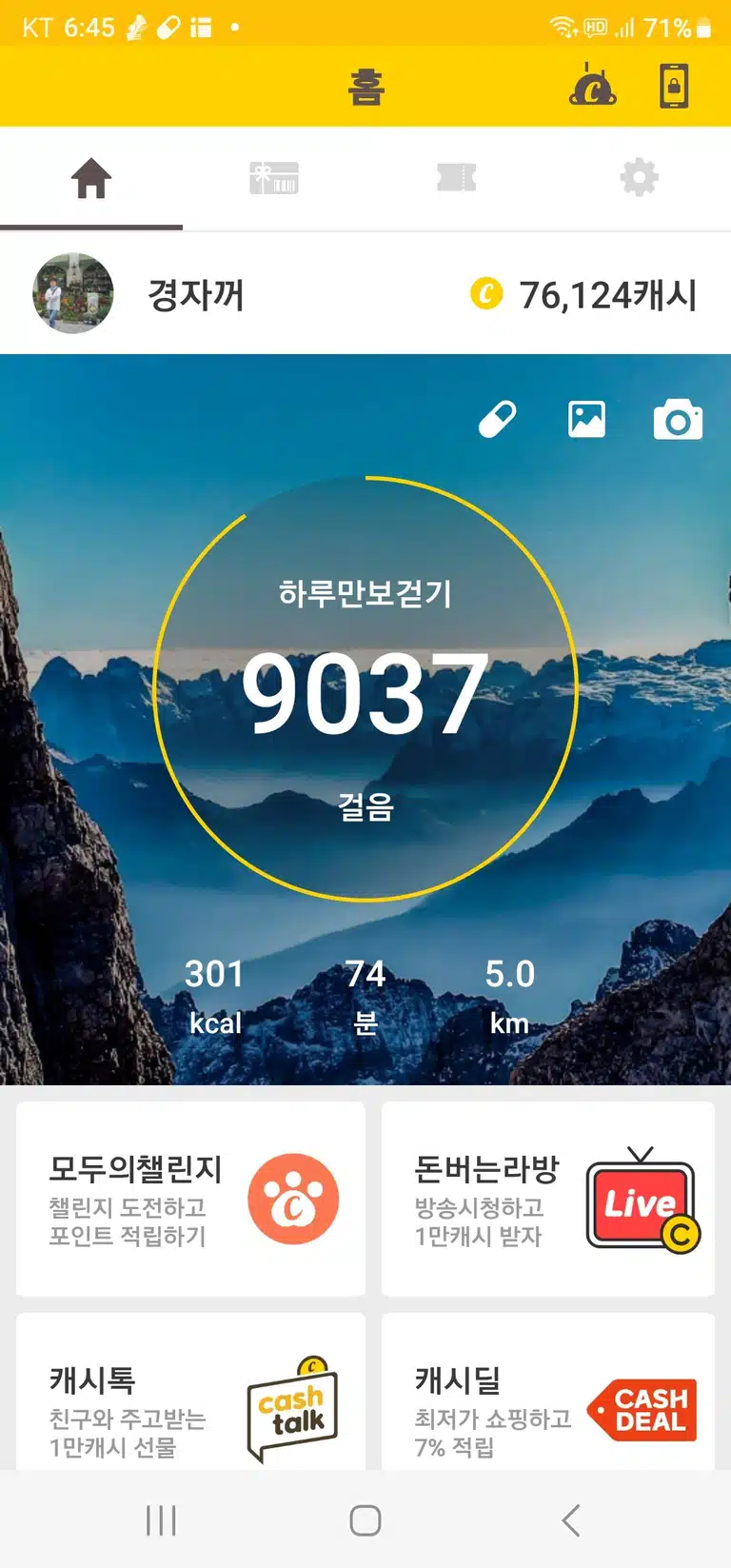Tap the pill icon on the step background
Viewport: 731px width, 1568px height.
pyautogui.click(x=497, y=419)
